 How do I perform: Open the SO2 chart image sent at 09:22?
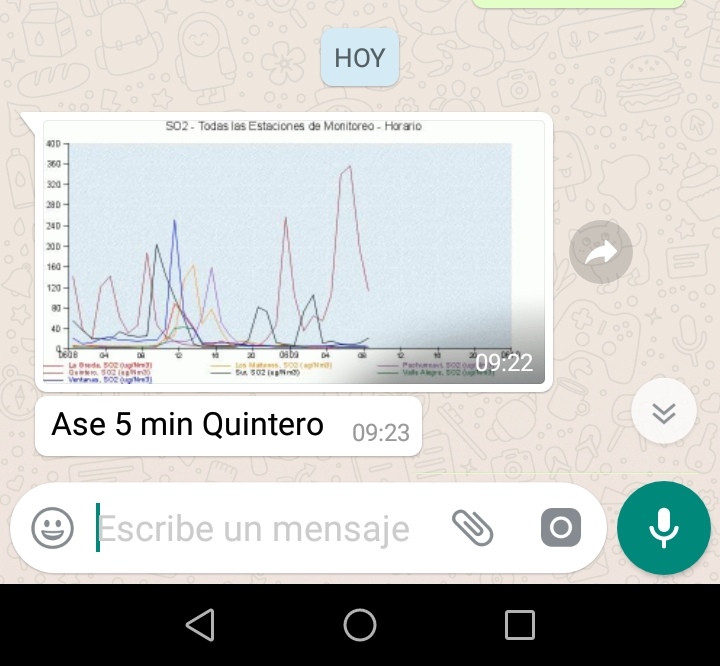pyautogui.click(x=295, y=250)
